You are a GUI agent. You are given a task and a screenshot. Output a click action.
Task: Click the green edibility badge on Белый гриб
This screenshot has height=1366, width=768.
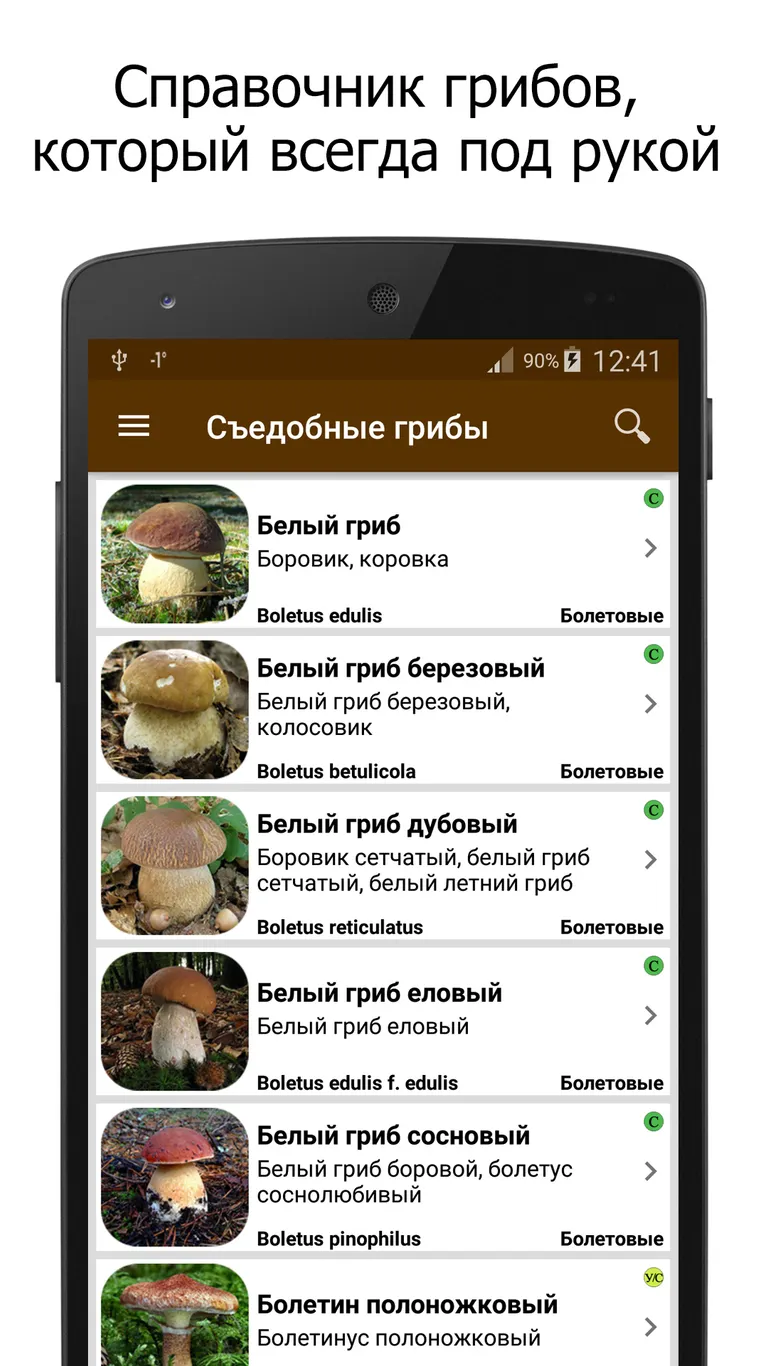tap(653, 498)
